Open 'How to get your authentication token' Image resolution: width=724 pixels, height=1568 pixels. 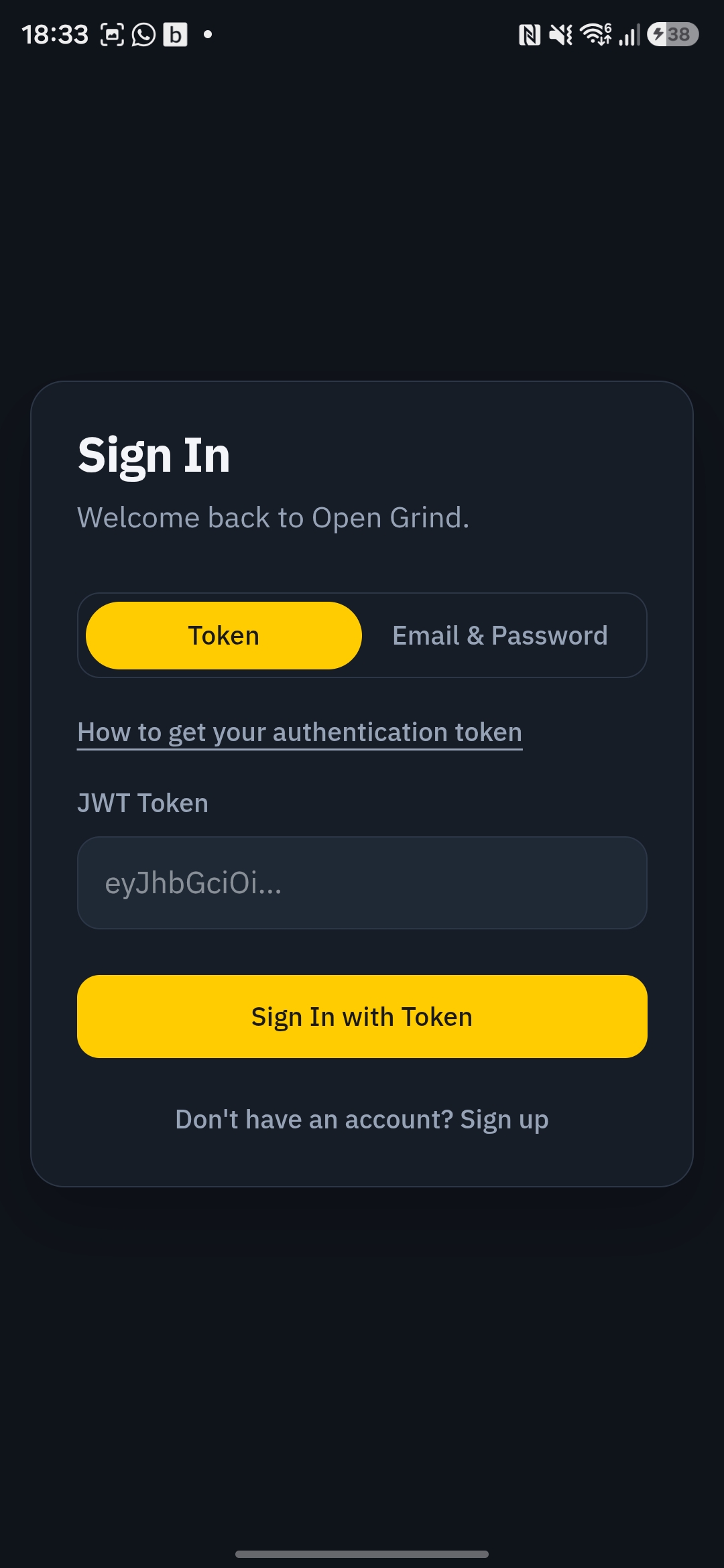point(300,732)
